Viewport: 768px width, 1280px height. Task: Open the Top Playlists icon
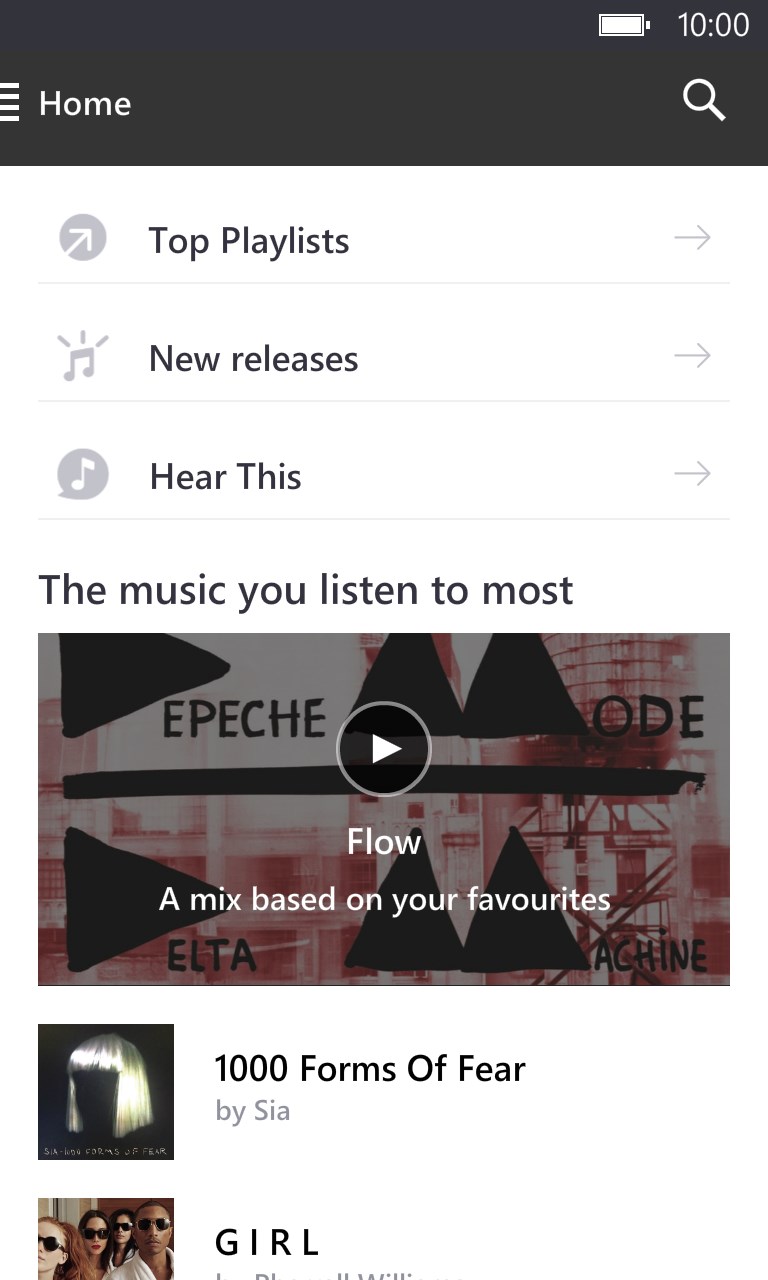(81, 238)
